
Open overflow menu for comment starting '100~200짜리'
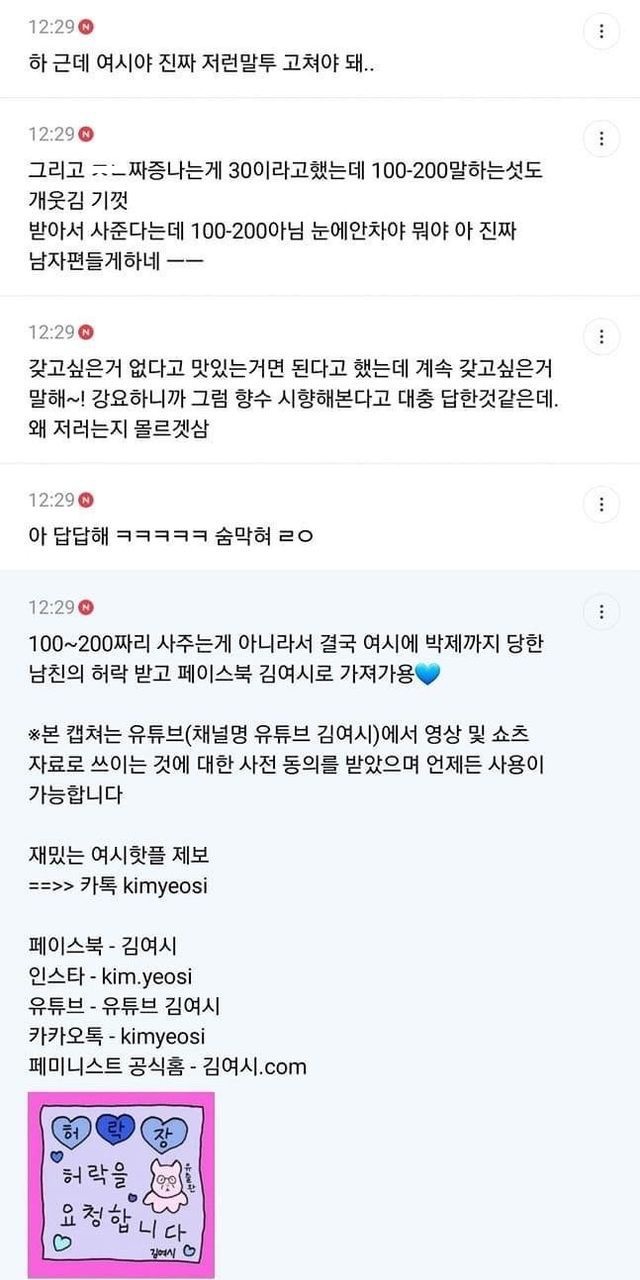(x=600, y=611)
